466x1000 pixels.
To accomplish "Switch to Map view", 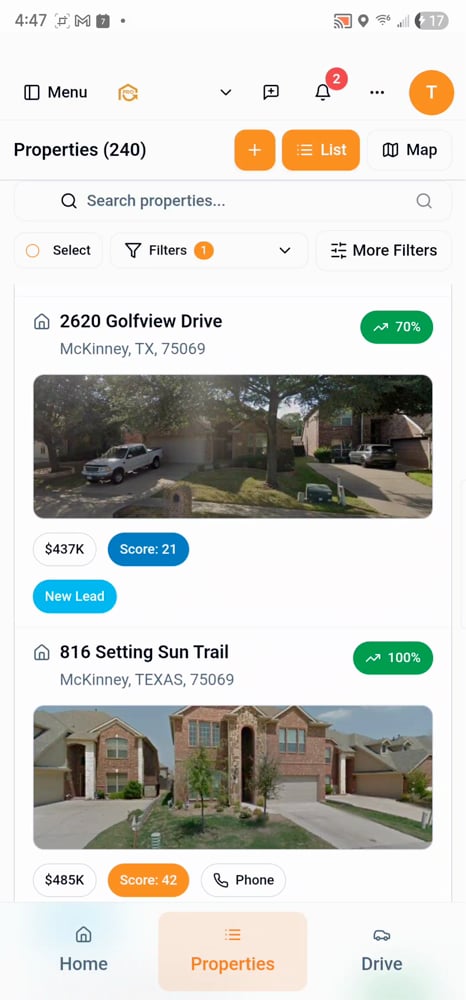I will tap(409, 150).
